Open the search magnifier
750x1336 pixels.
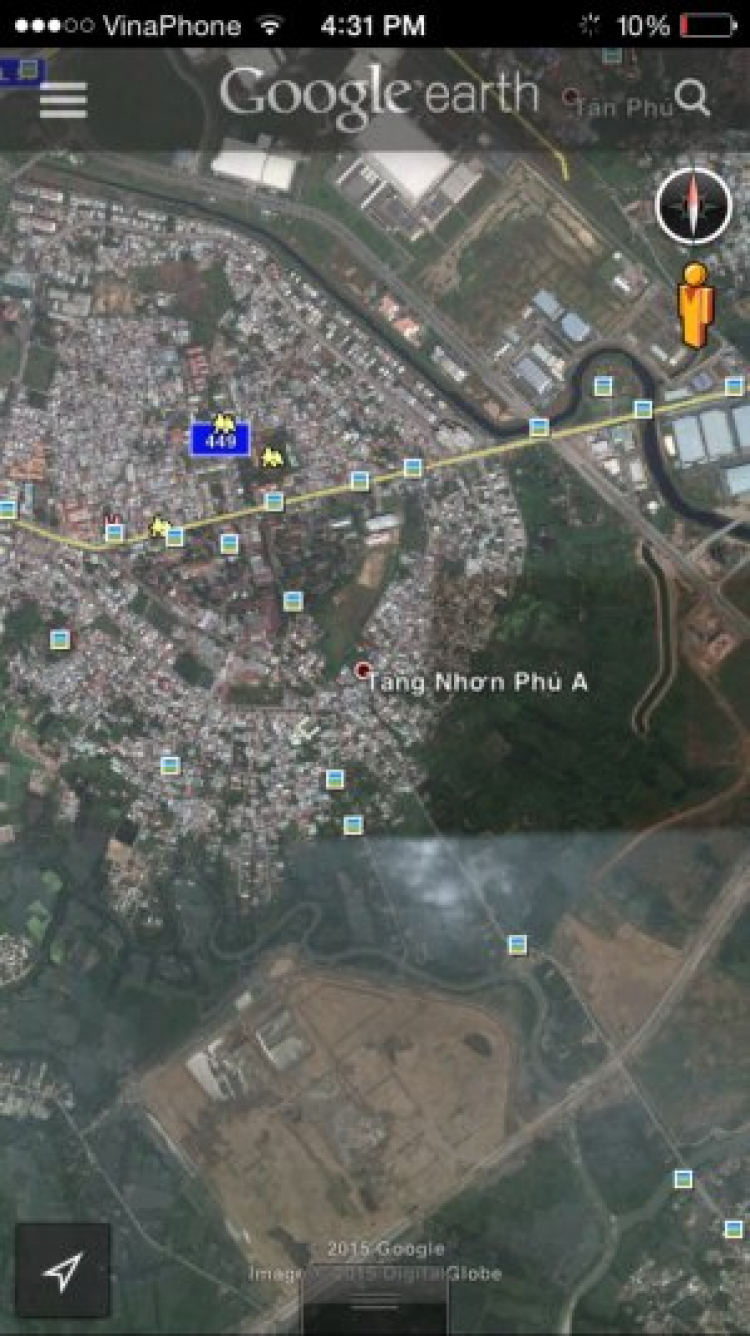point(692,98)
